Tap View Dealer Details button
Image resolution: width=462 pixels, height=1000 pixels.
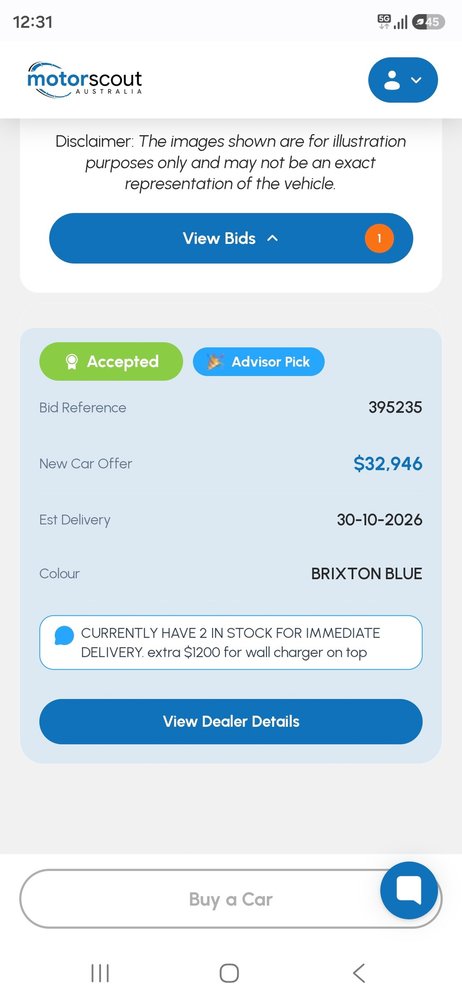231,721
